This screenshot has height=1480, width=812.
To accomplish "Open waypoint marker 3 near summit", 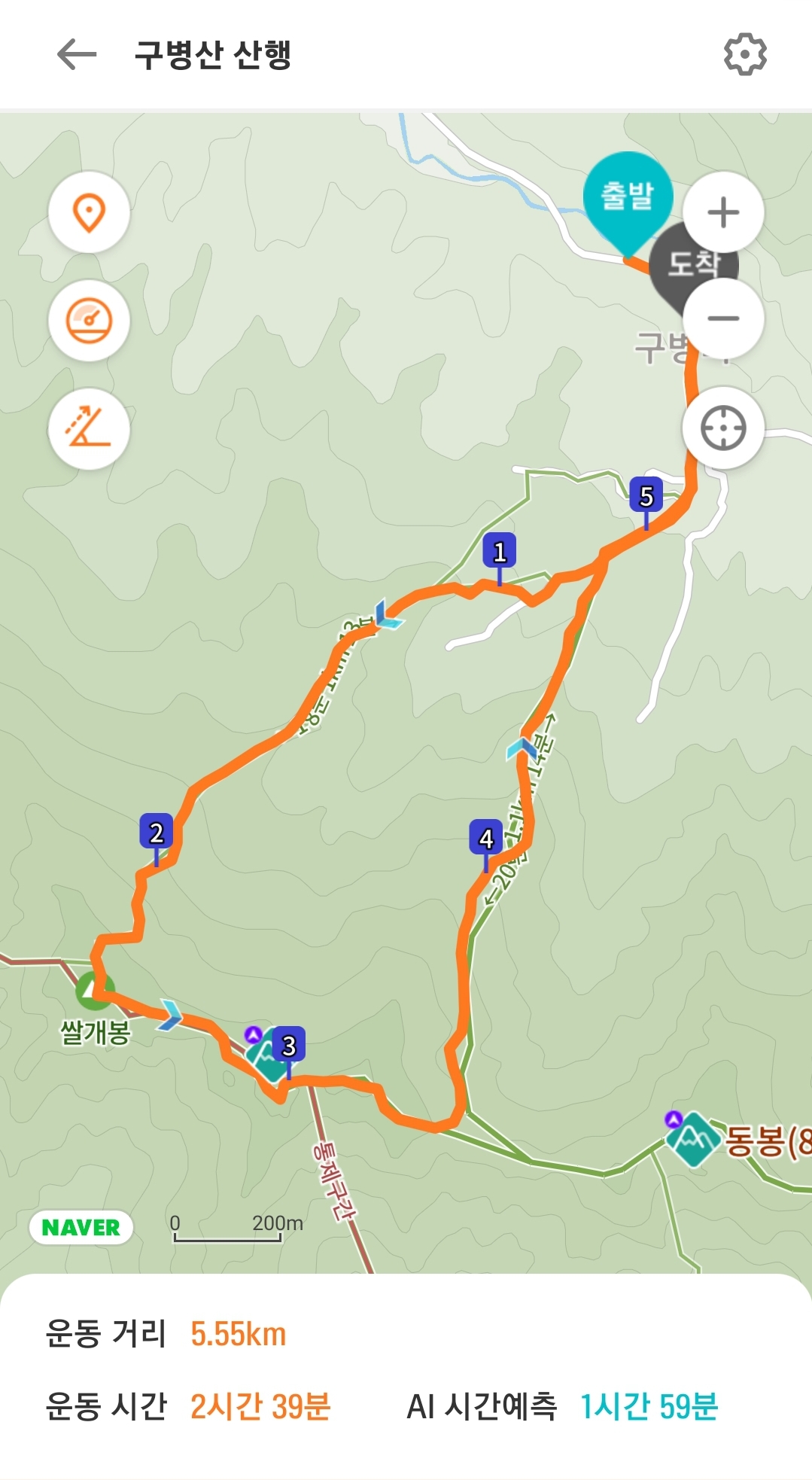I will click(x=289, y=1046).
